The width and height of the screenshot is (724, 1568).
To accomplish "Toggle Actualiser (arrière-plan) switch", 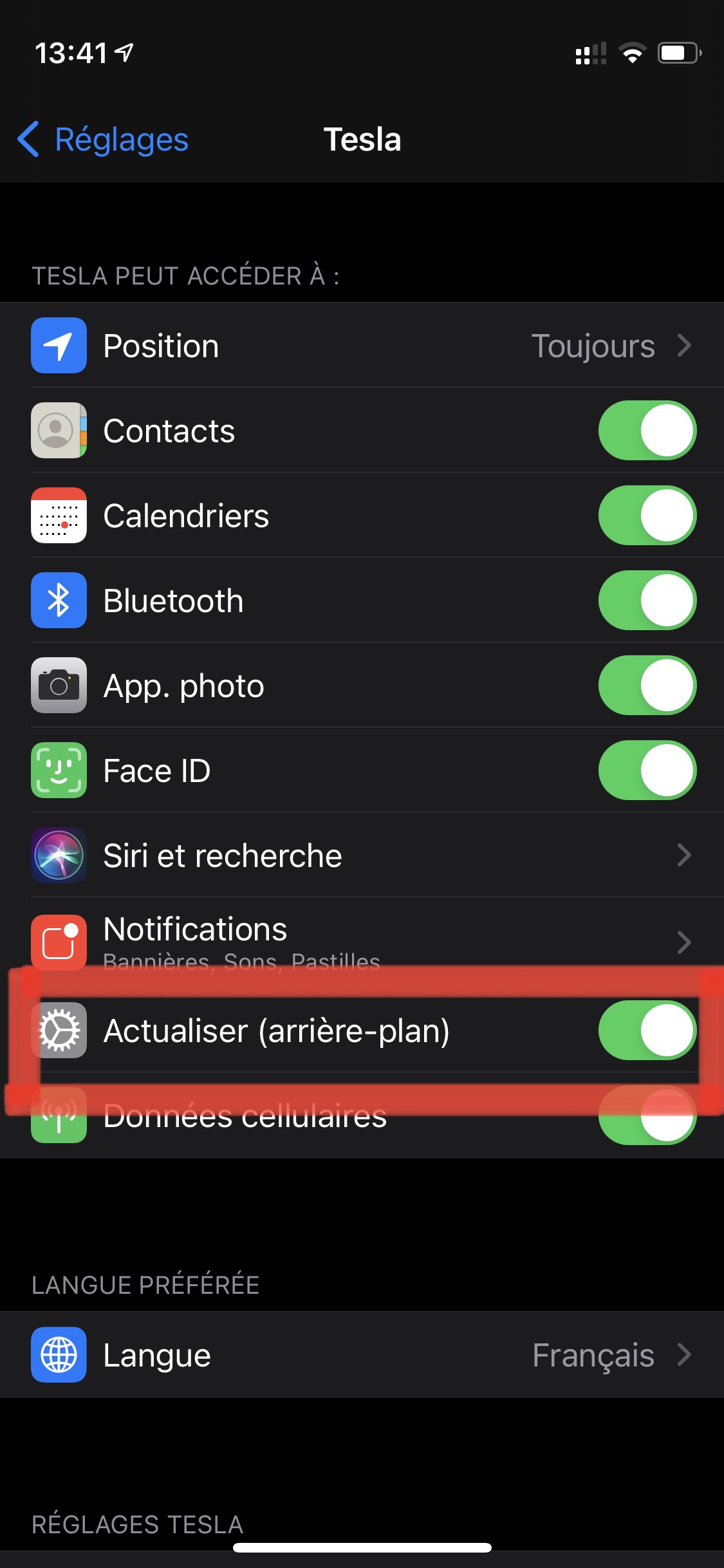I will (x=647, y=1030).
